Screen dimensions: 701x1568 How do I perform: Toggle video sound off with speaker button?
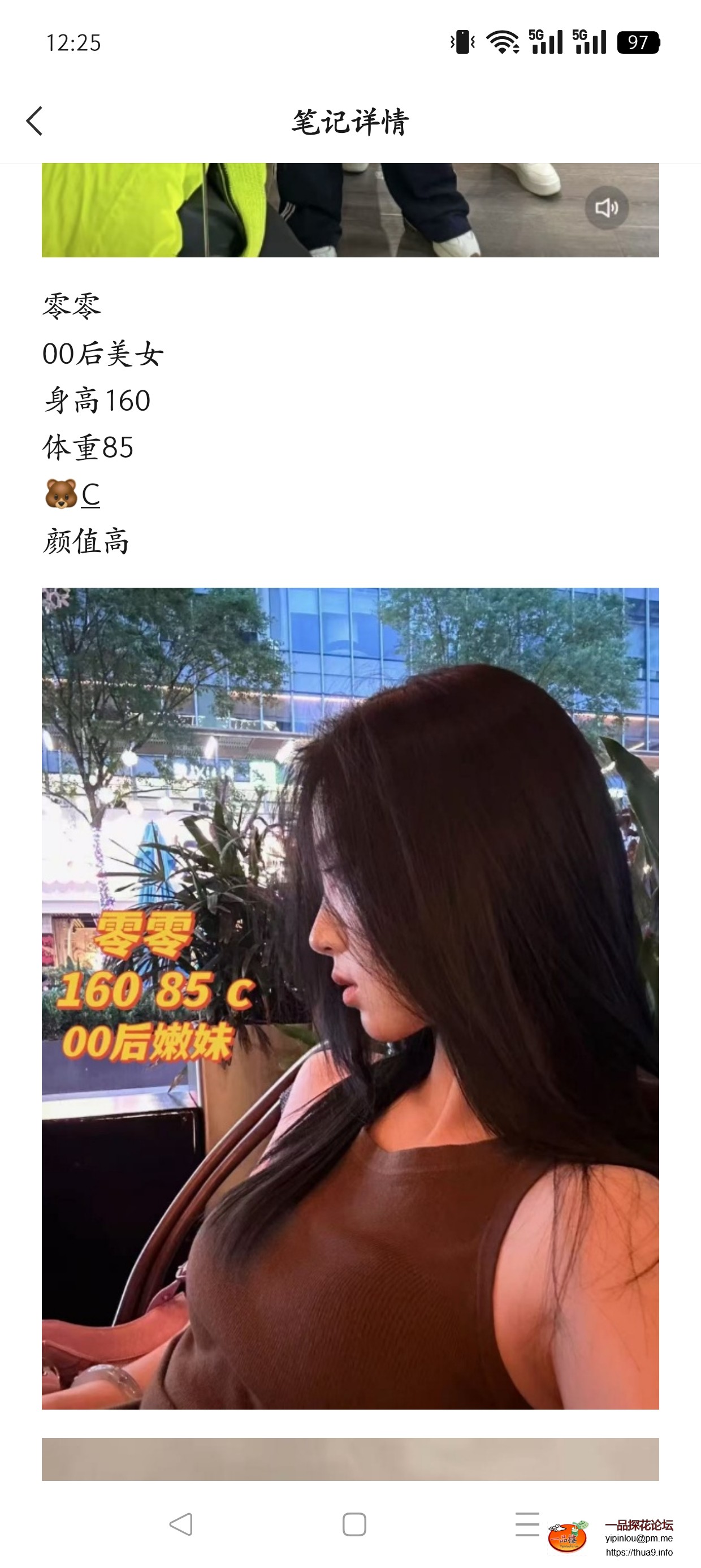pos(607,209)
